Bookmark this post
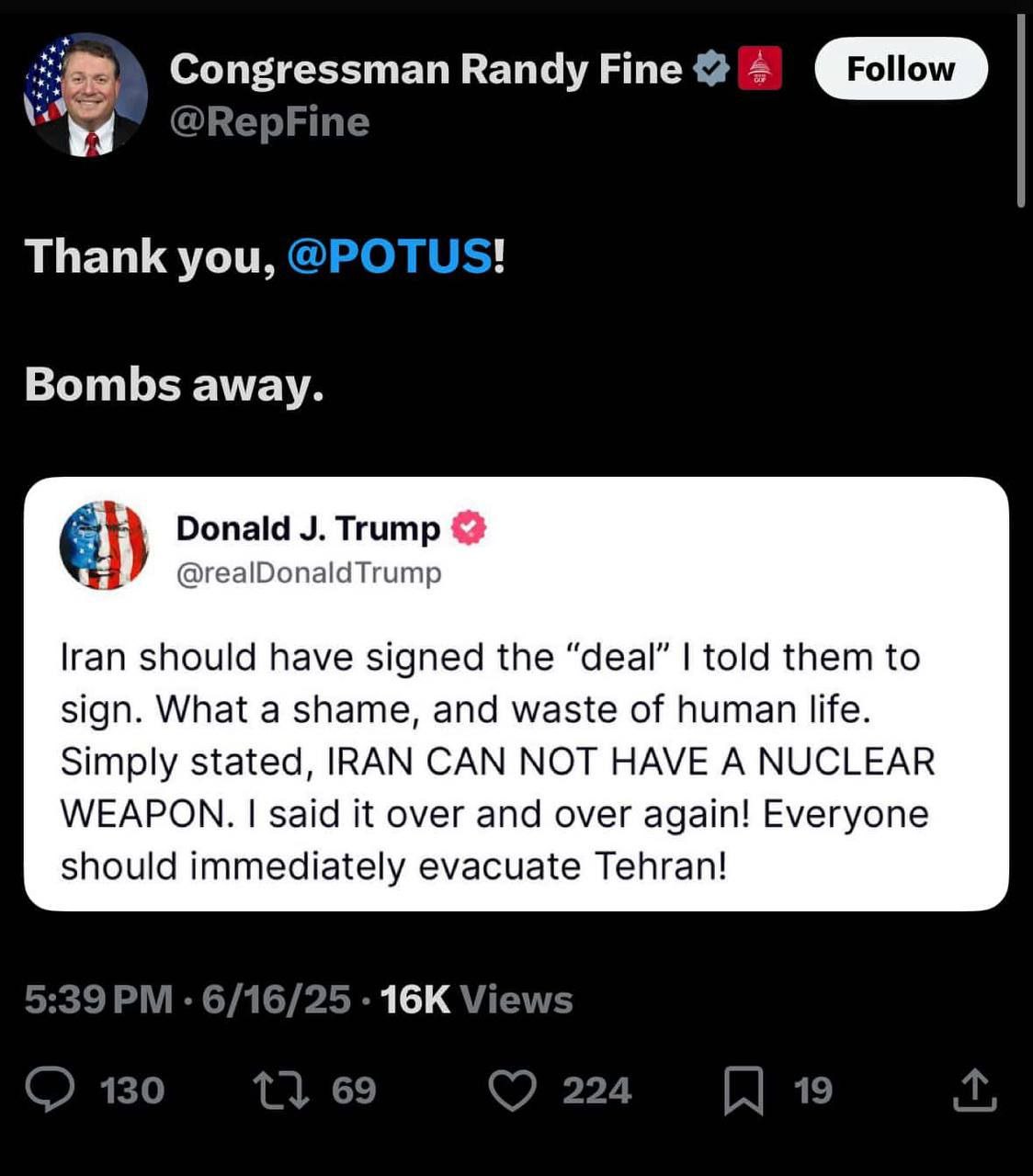This screenshot has width=1033, height=1176. tap(744, 1090)
